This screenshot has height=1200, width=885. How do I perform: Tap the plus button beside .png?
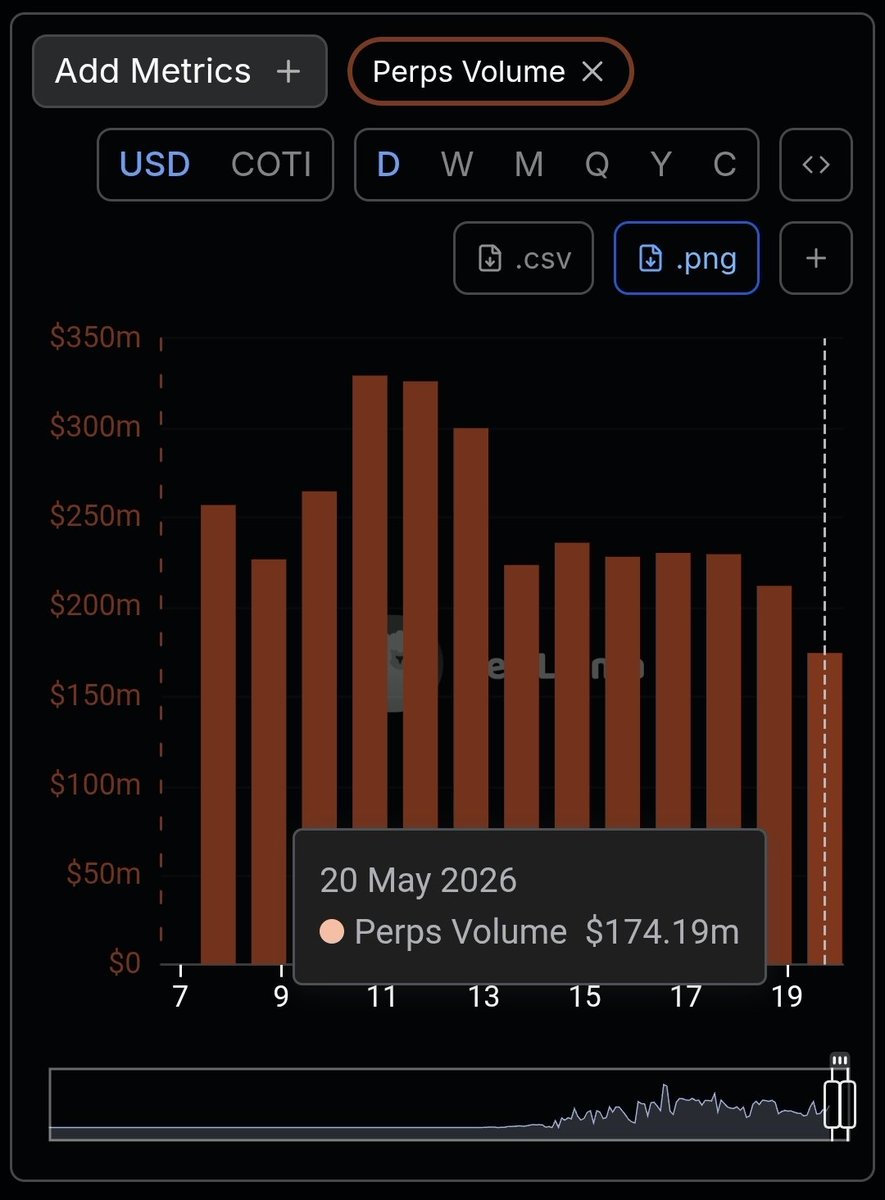pyautogui.click(x=816, y=258)
